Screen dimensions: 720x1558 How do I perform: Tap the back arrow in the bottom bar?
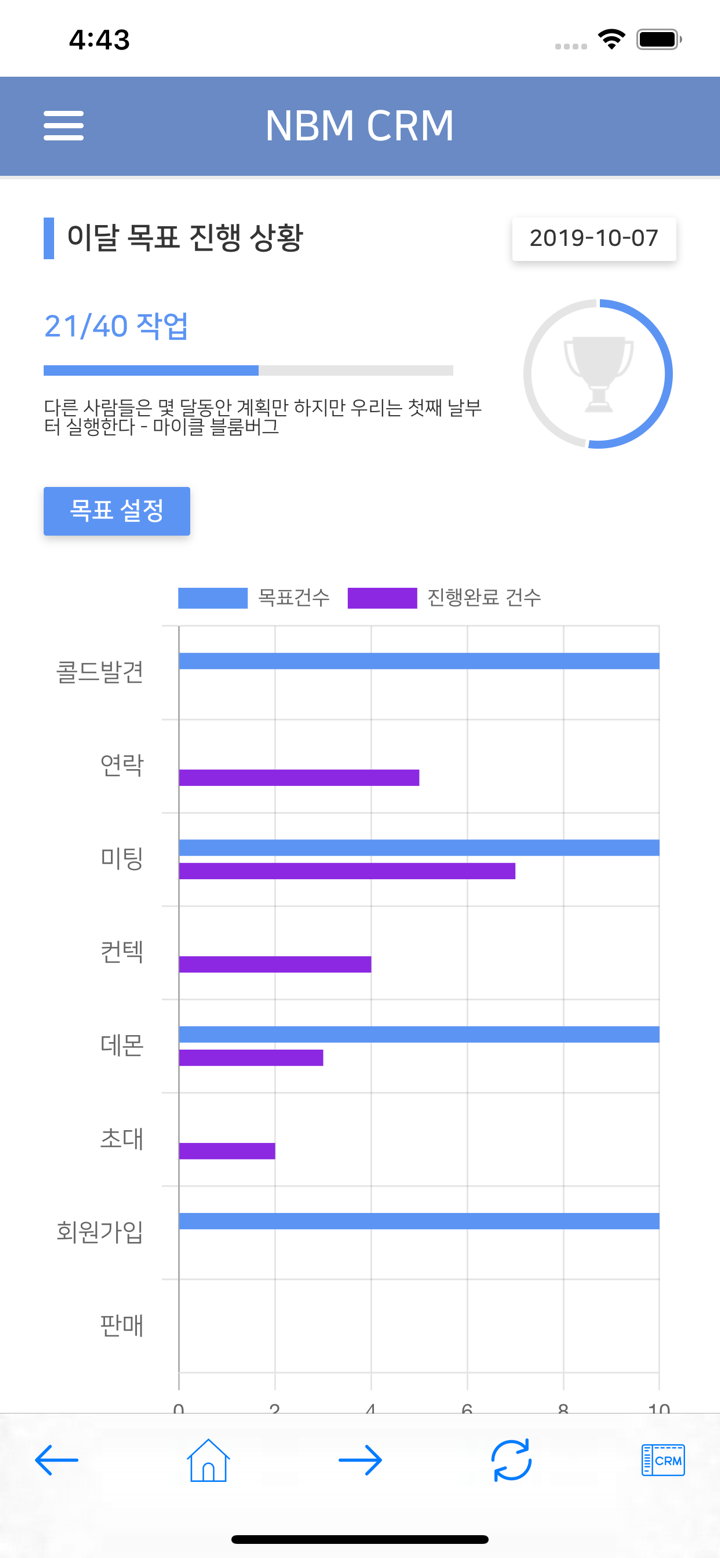[56, 1459]
